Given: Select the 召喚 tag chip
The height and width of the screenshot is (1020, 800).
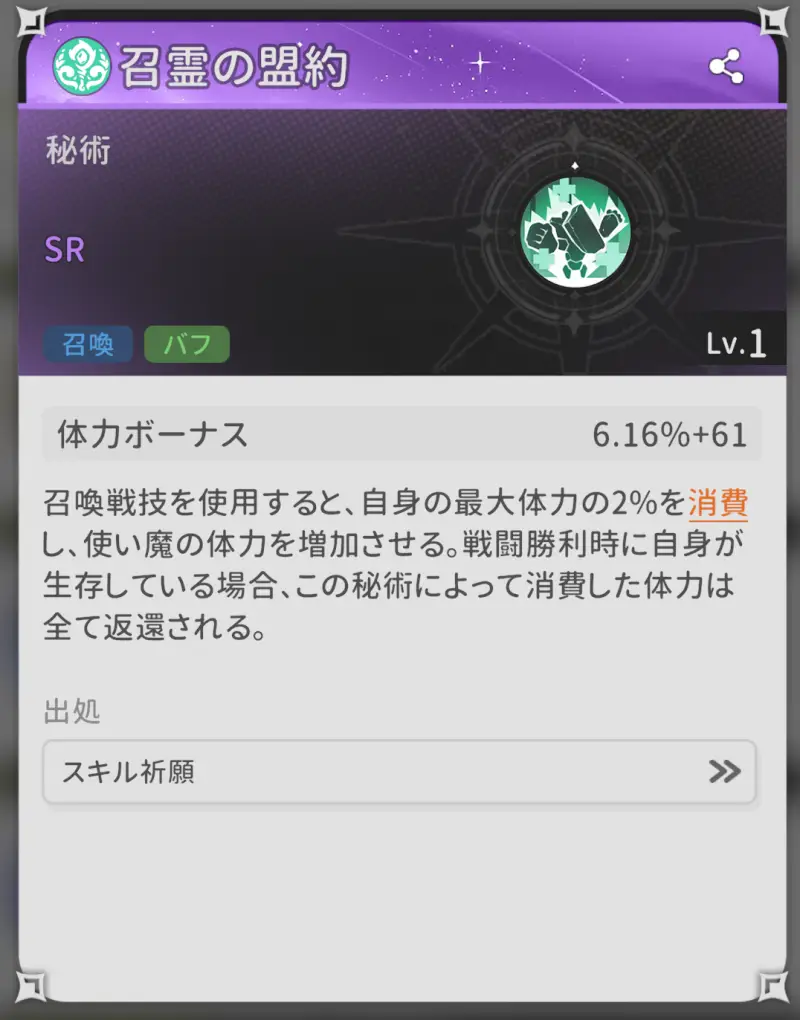Looking at the screenshot, I should tap(88, 345).
